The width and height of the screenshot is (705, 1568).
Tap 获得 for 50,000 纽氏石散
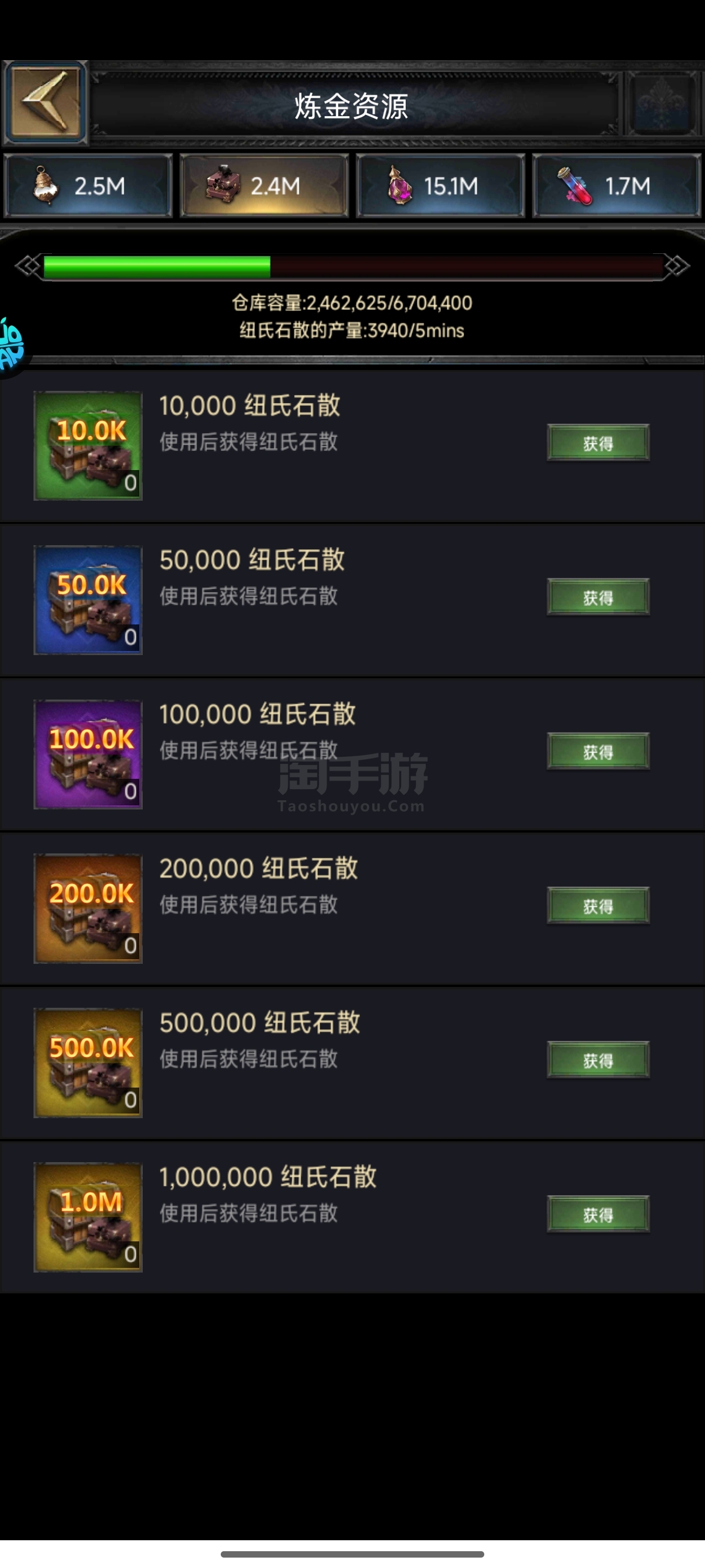tap(598, 597)
